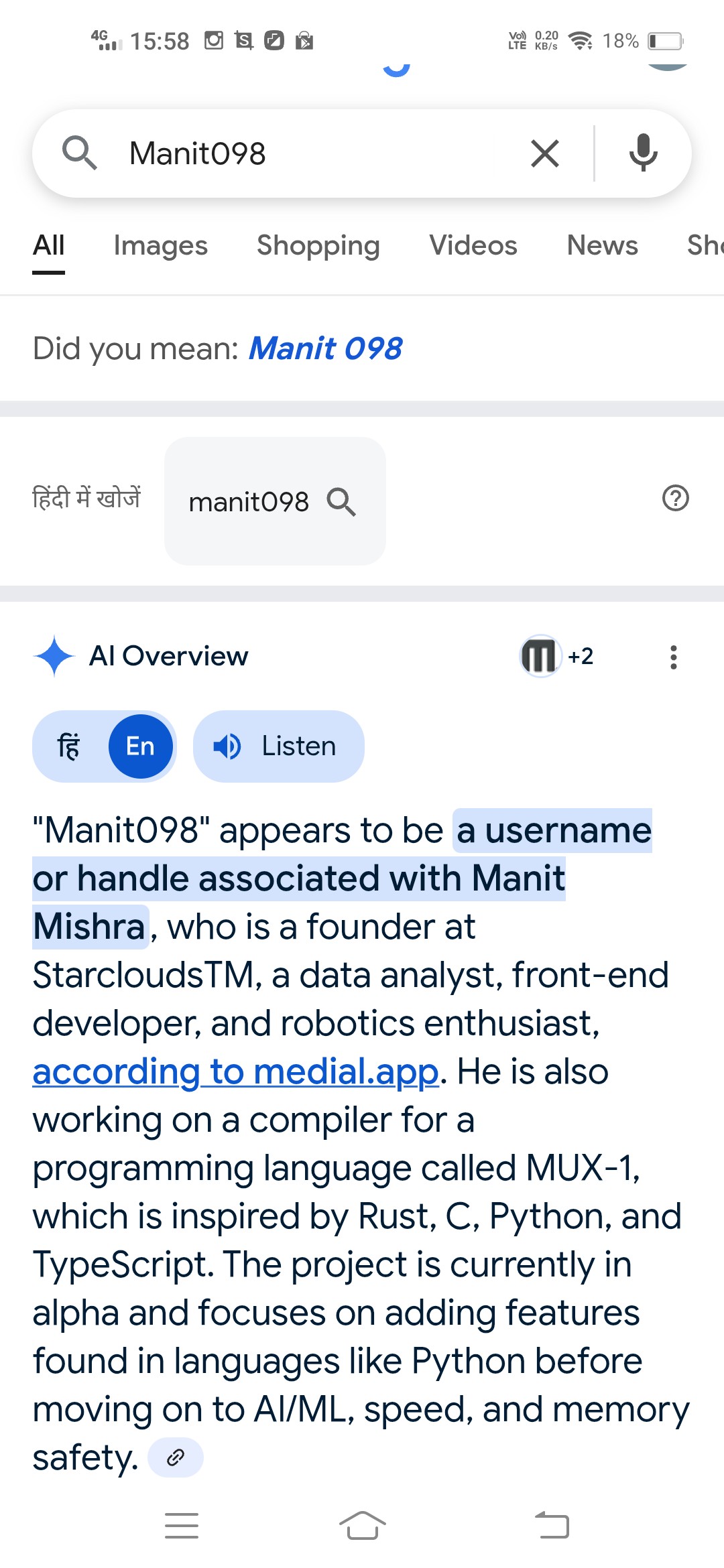Open the according to medial.app link
This screenshot has height=1568, width=724.
tap(235, 1071)
